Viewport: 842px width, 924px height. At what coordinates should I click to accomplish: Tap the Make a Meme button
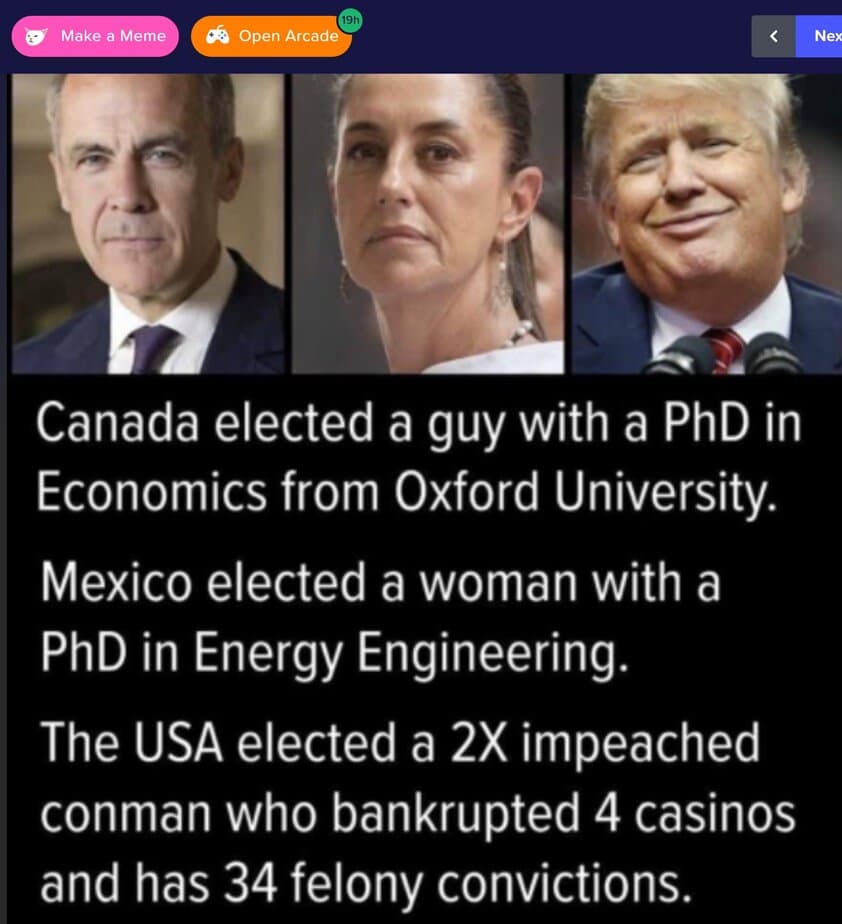(95, 36)
